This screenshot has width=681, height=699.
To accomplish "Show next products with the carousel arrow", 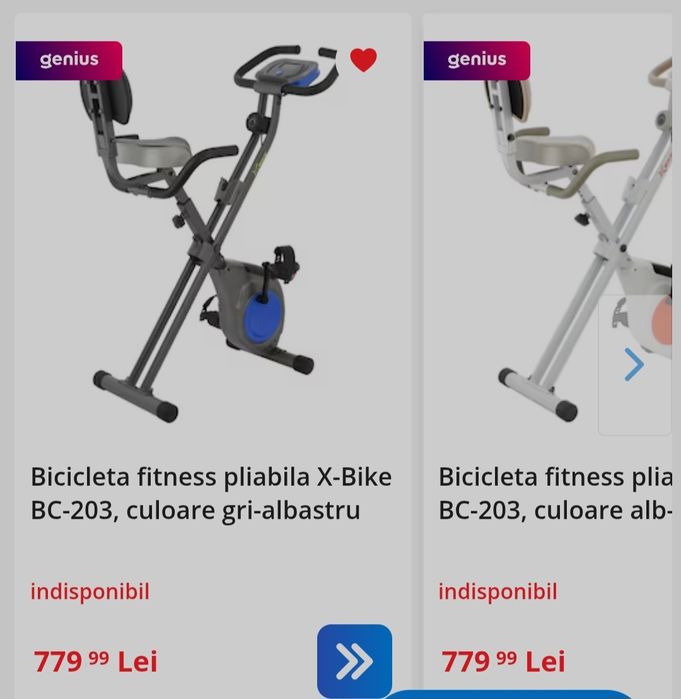I will pos(634,365).
